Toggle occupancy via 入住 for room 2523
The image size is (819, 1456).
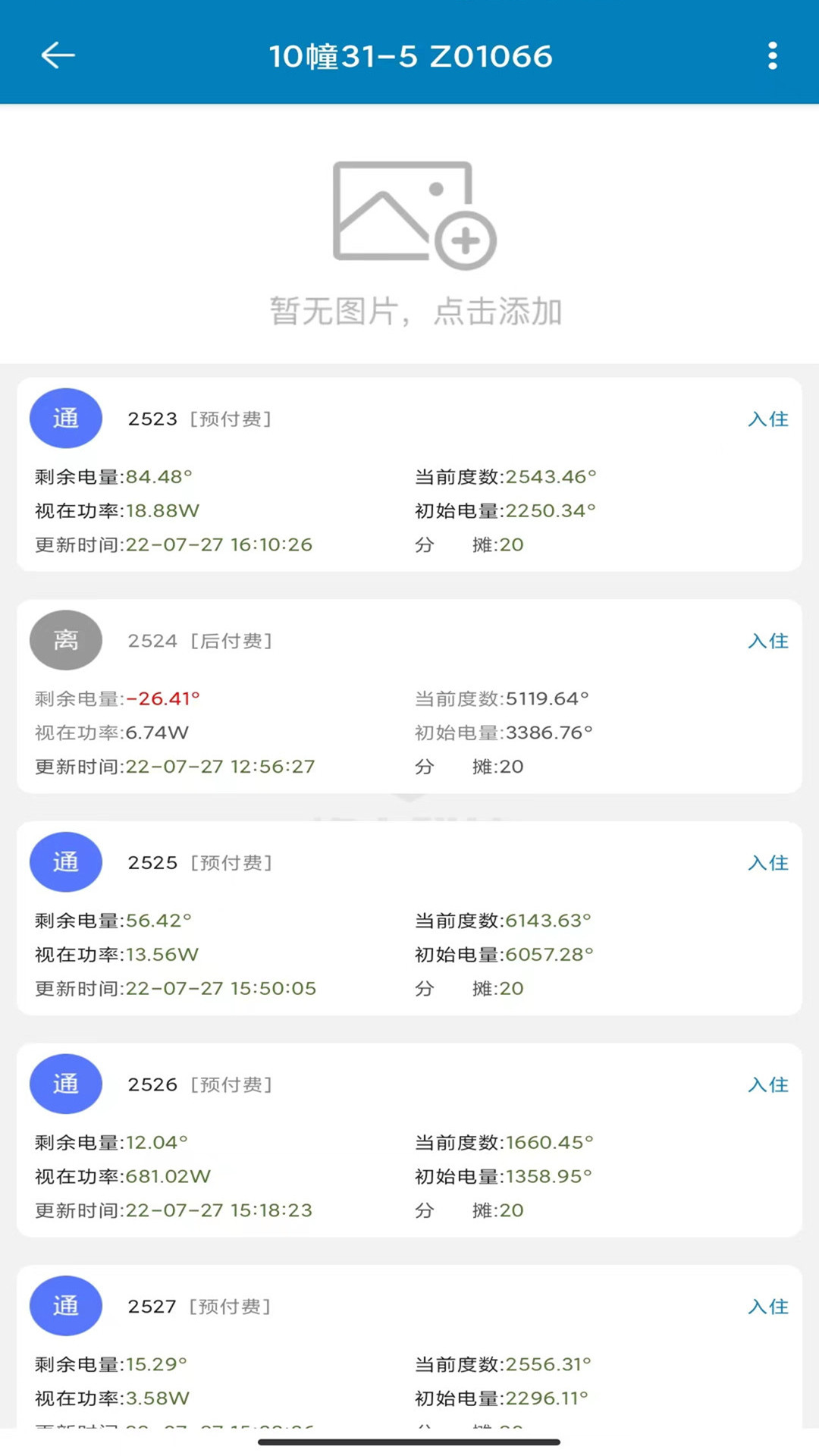point(767,418)
